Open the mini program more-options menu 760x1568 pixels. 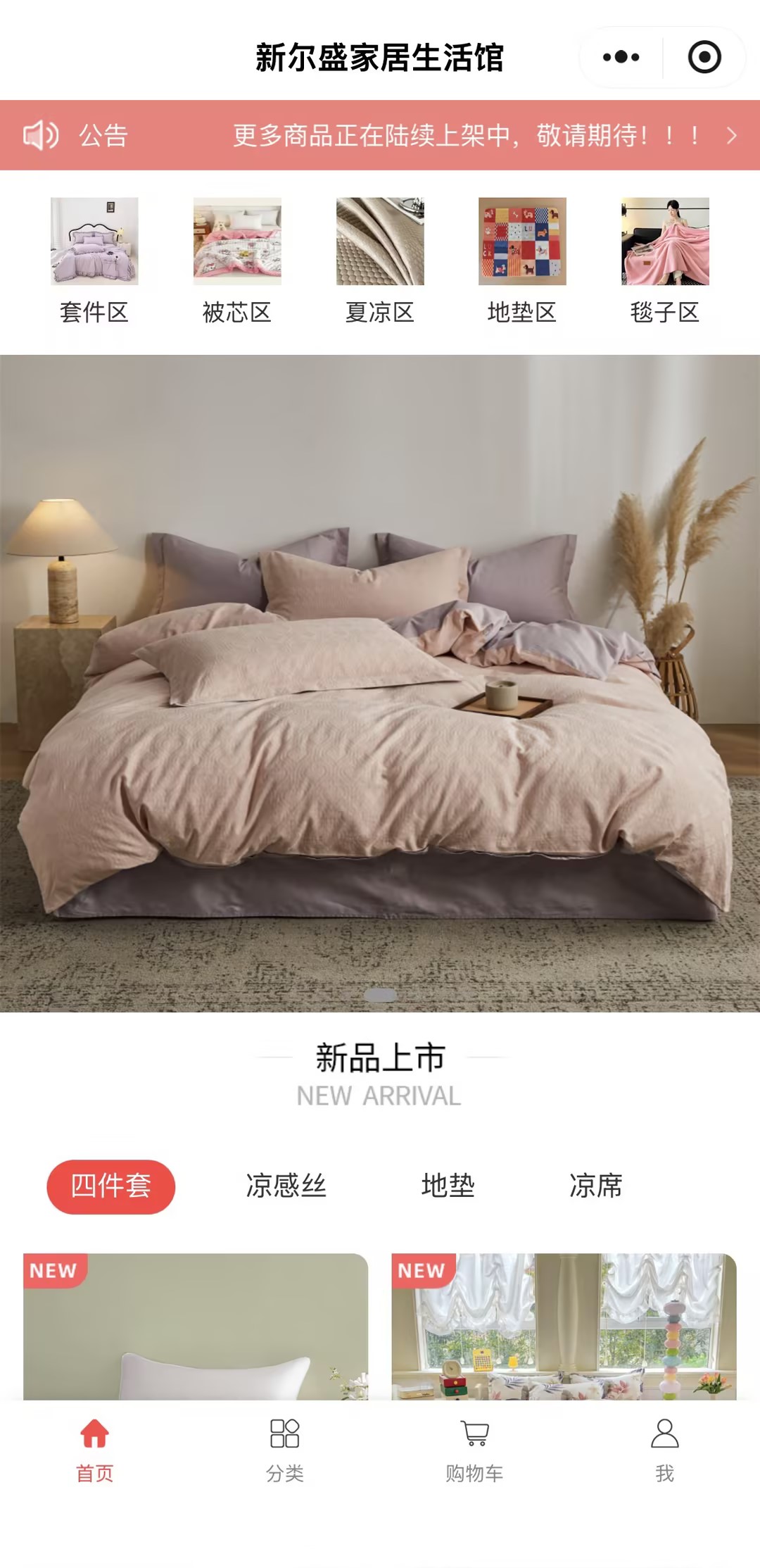tap(621, 57)
